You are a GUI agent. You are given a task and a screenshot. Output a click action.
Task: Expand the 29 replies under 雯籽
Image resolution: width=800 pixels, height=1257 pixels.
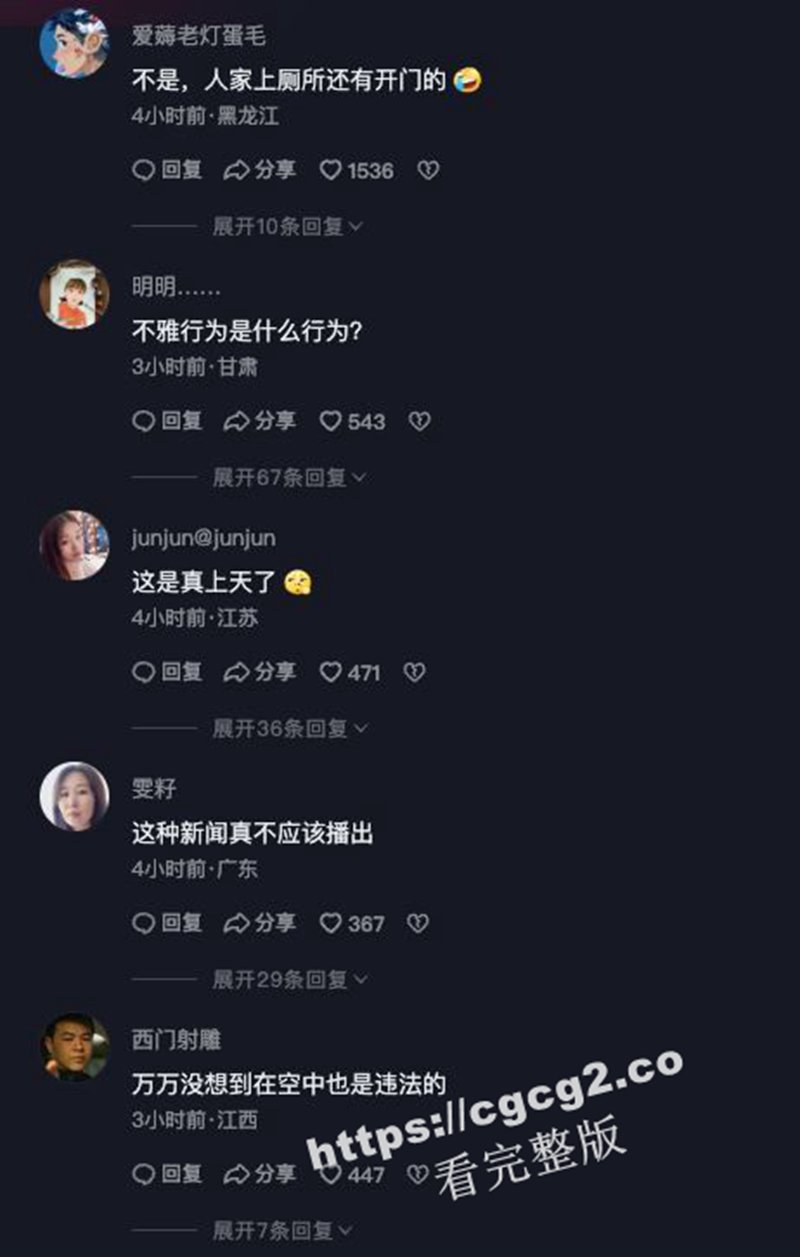pyautogui.click(x=289, y=980)
